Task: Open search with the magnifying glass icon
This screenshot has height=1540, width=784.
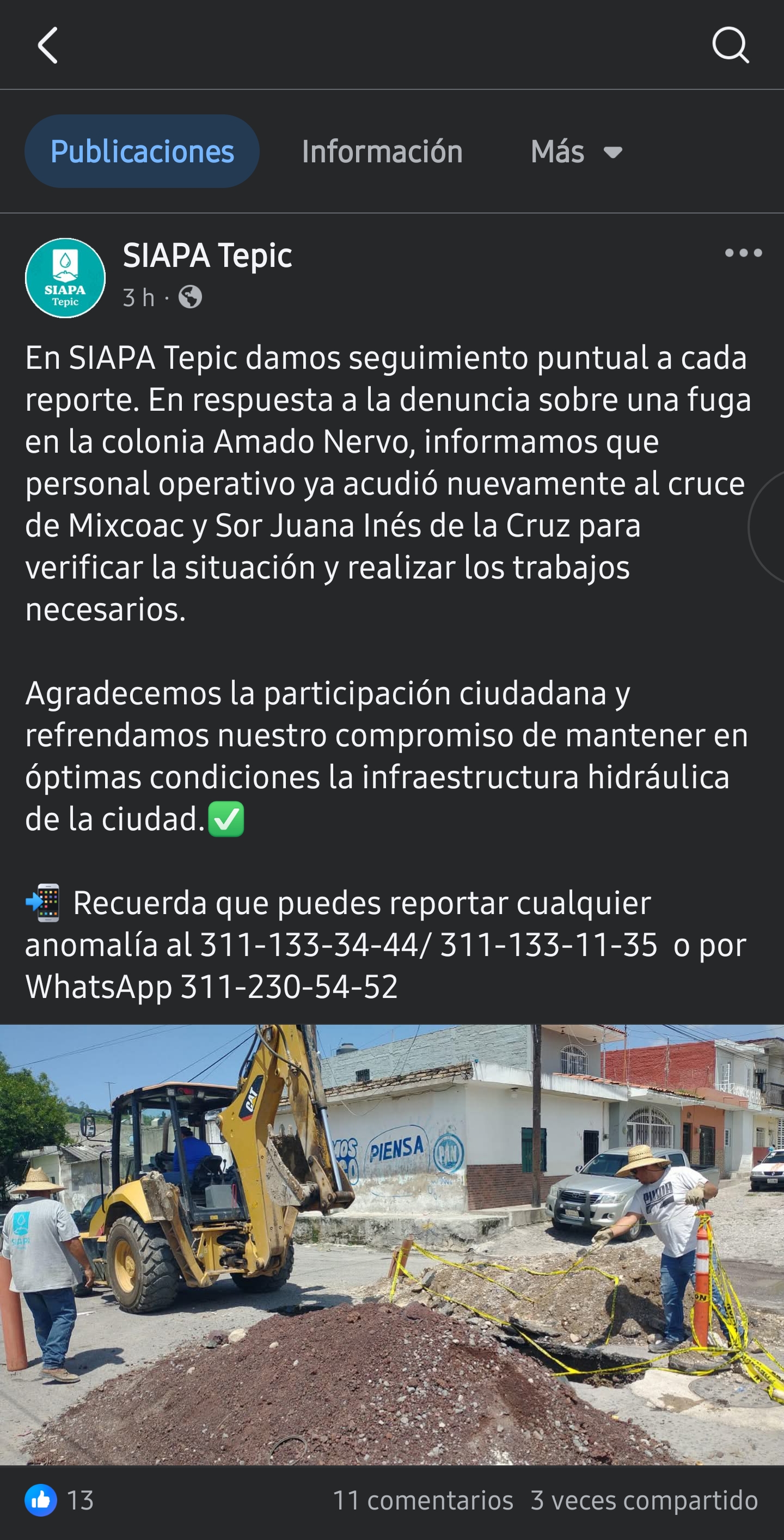Action: pyautogui.click(x=730, y=45)
